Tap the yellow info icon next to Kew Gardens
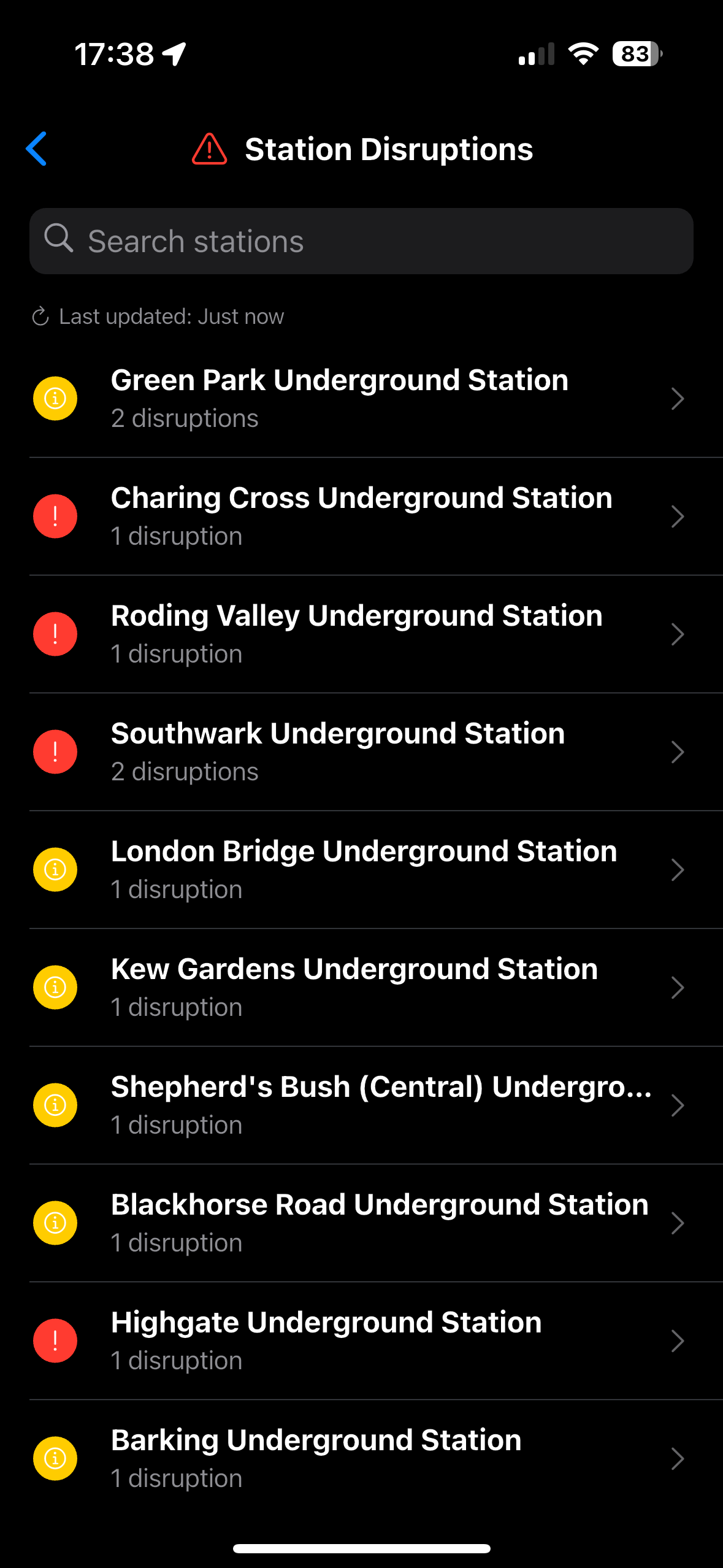The height and width of the screenshot is (1568, 723). [x=55, y=987]
